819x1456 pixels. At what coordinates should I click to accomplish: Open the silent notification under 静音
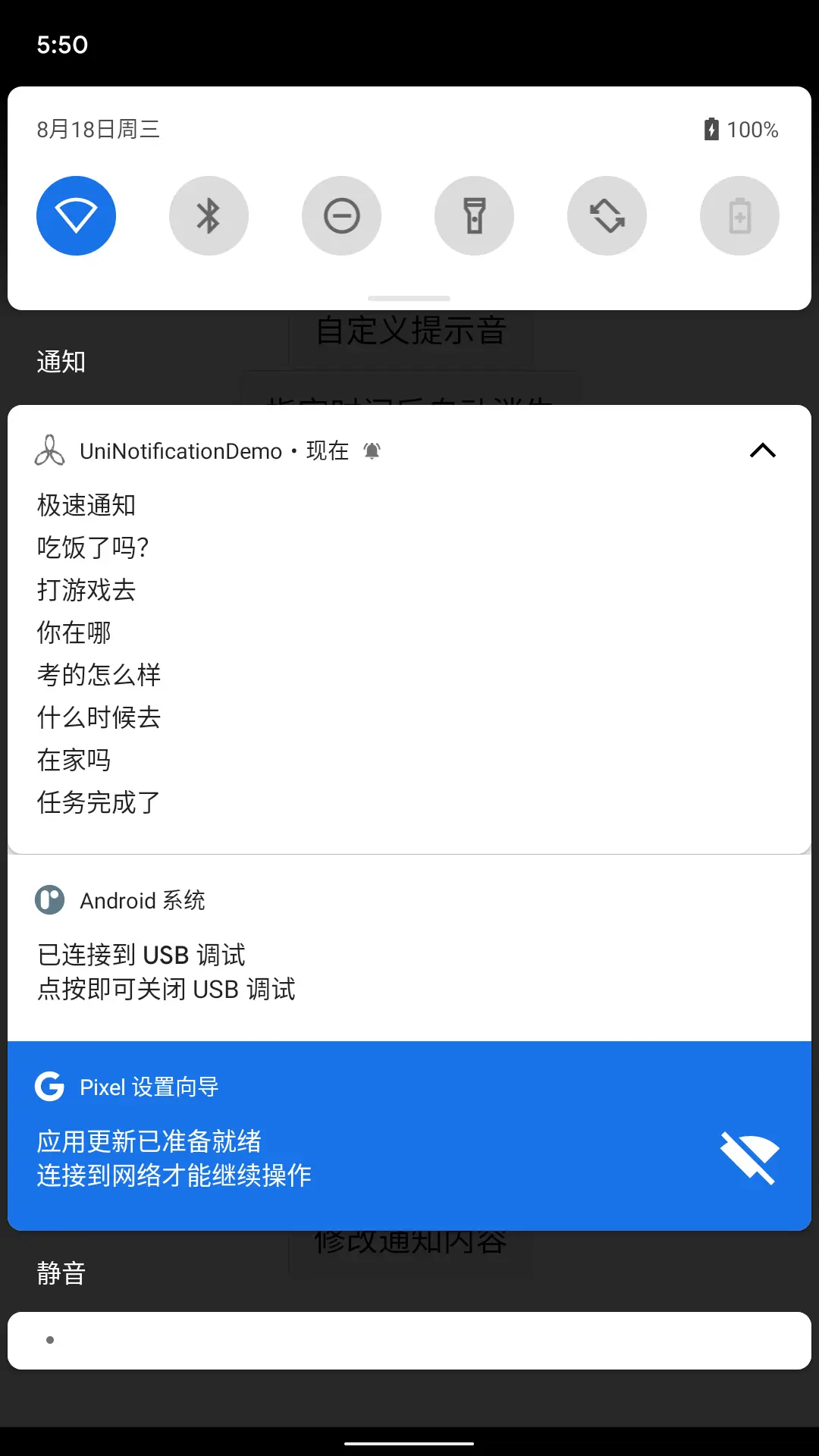point(409,1340)
